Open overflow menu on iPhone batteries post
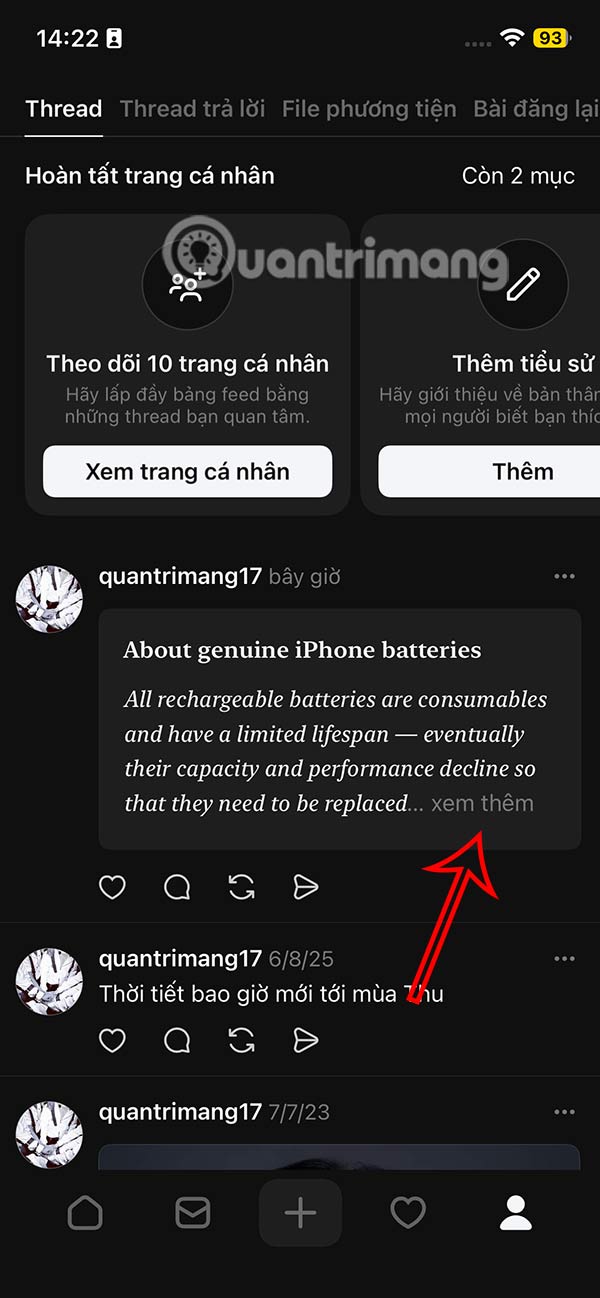This screenshot has width=600, height=1298. (564, 577)
